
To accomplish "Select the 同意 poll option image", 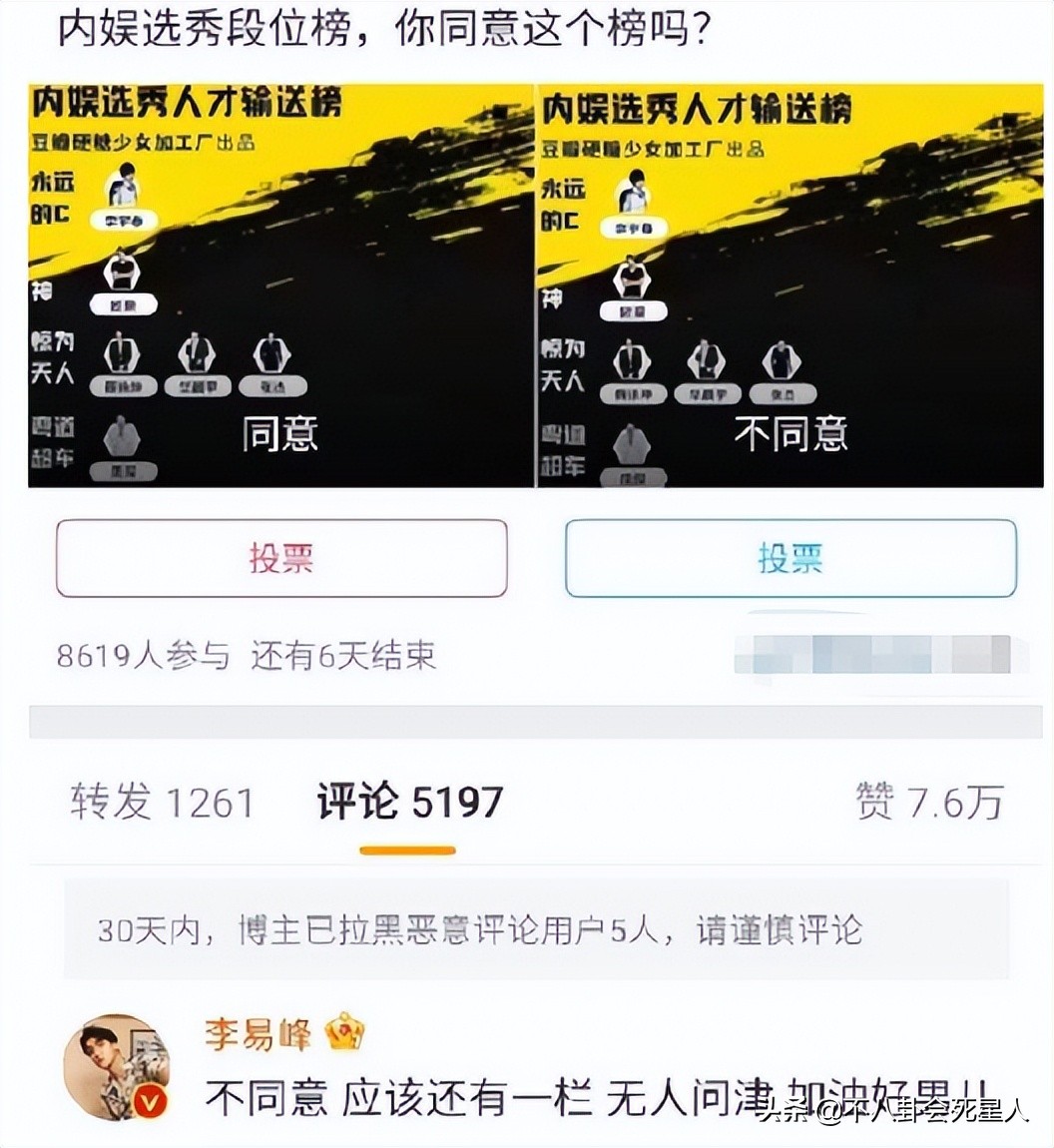I will click(x=281, y=285).
